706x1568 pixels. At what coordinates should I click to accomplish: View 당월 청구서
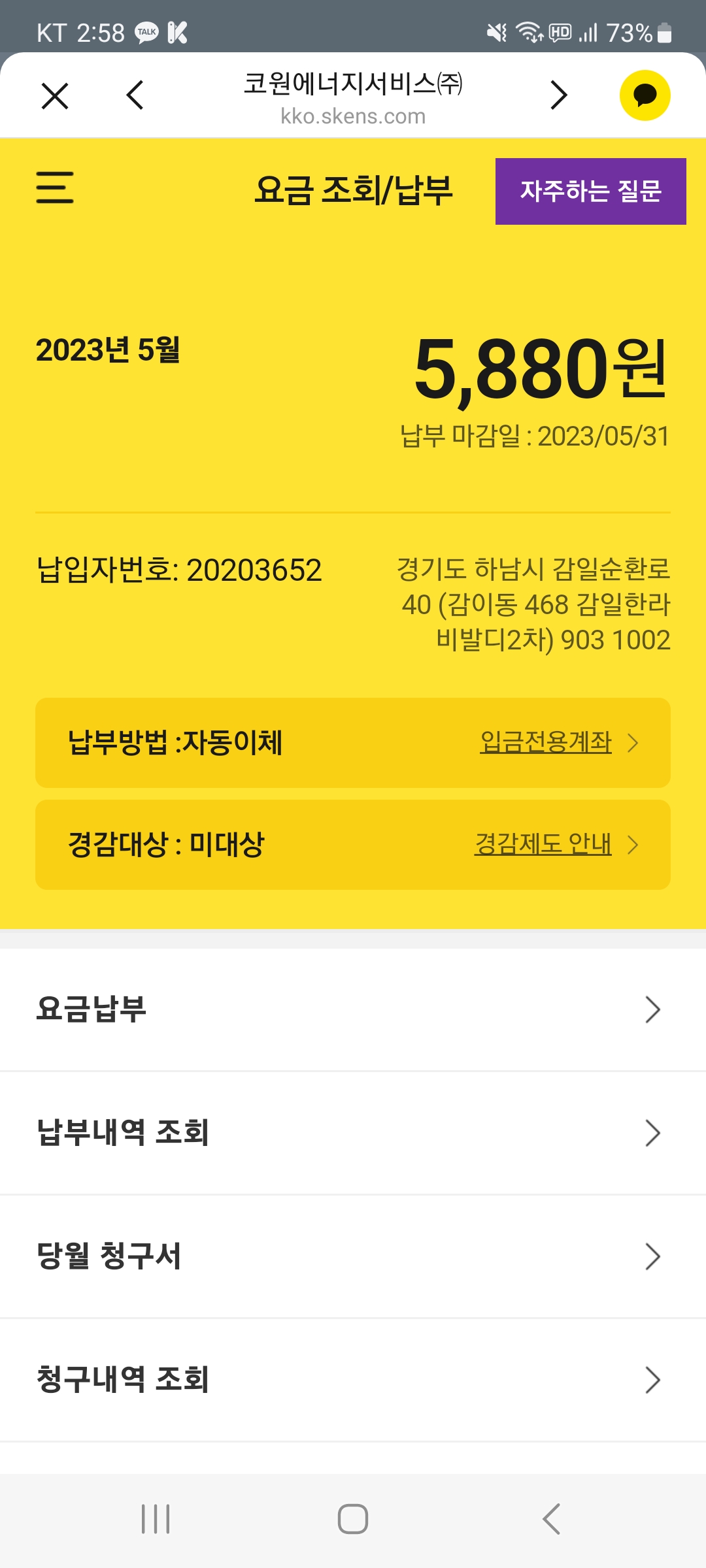[353, 1256]
